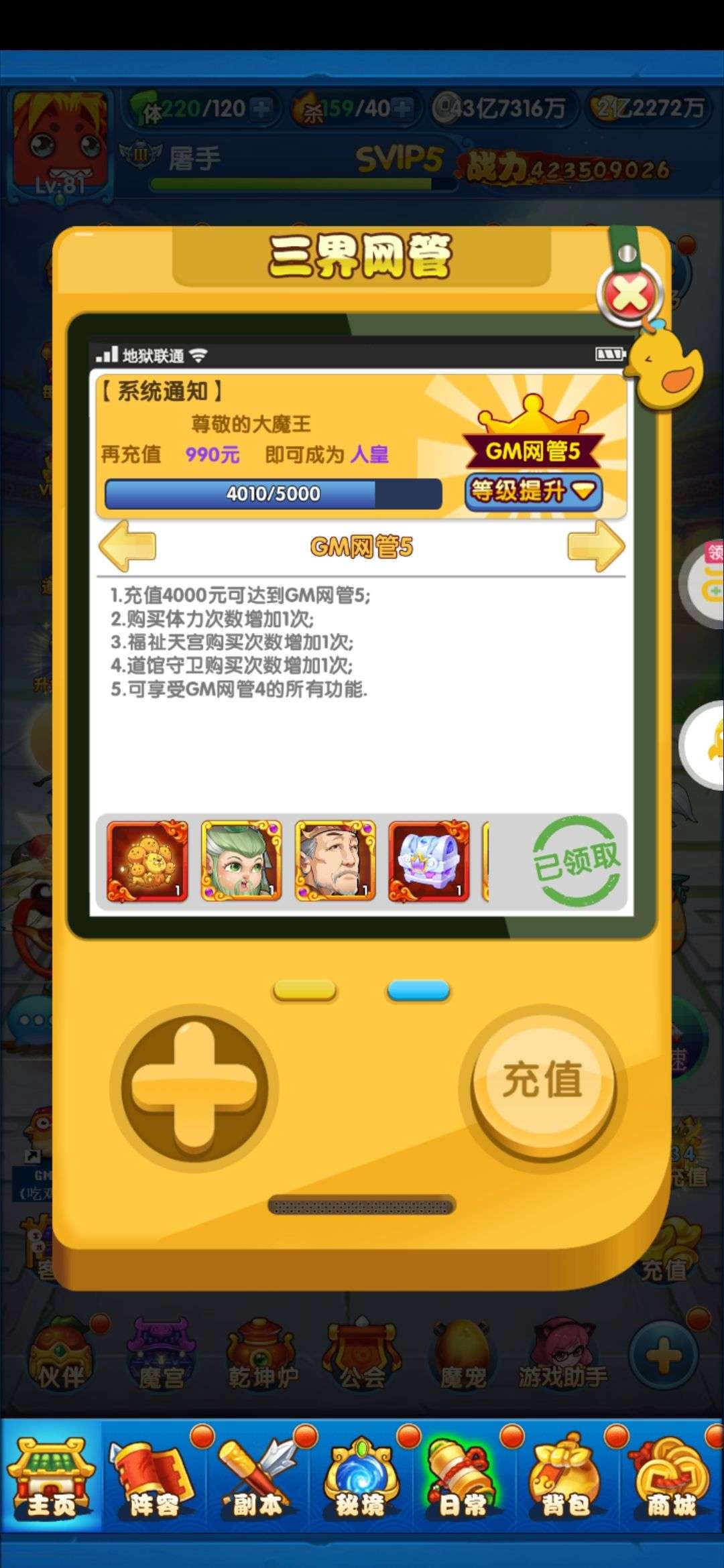The image size is (724, 1568).
Task: View the golden chicks reward item
Action: 147,861
